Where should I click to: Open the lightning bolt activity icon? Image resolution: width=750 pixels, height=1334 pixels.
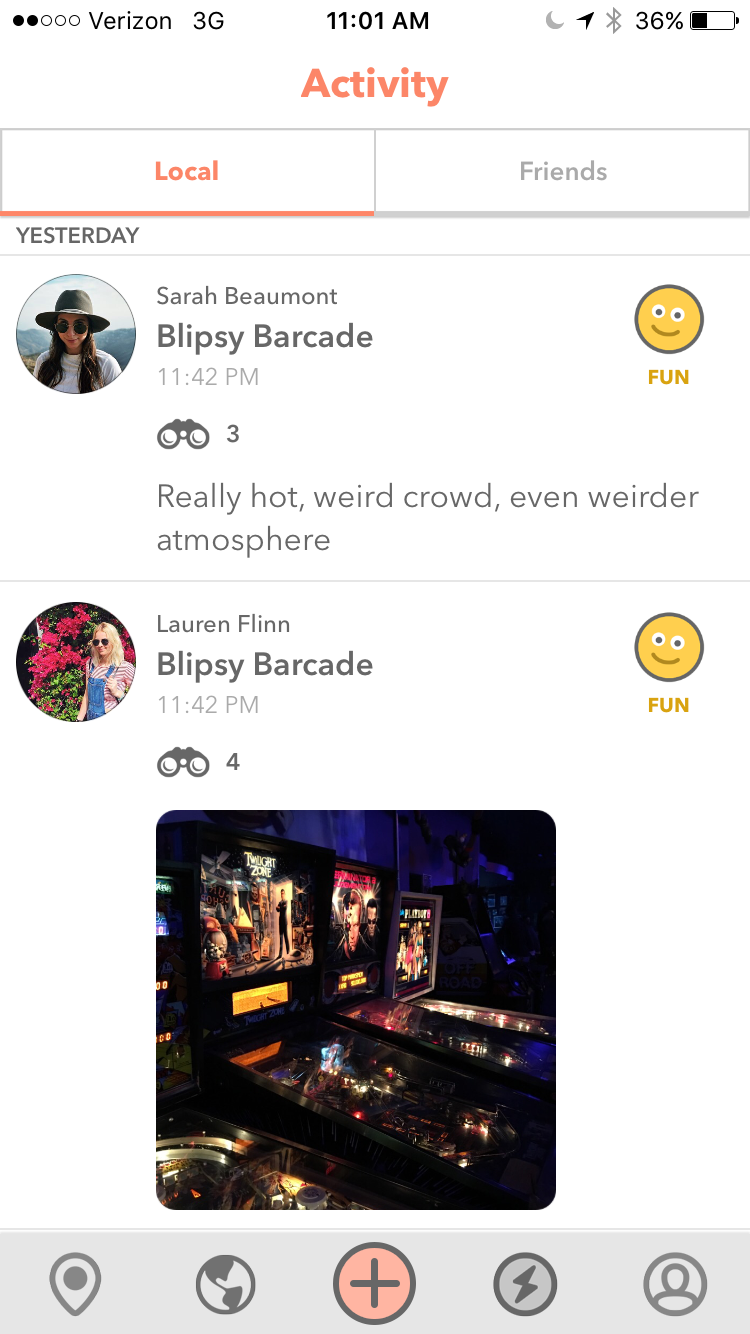(524, 1283)
